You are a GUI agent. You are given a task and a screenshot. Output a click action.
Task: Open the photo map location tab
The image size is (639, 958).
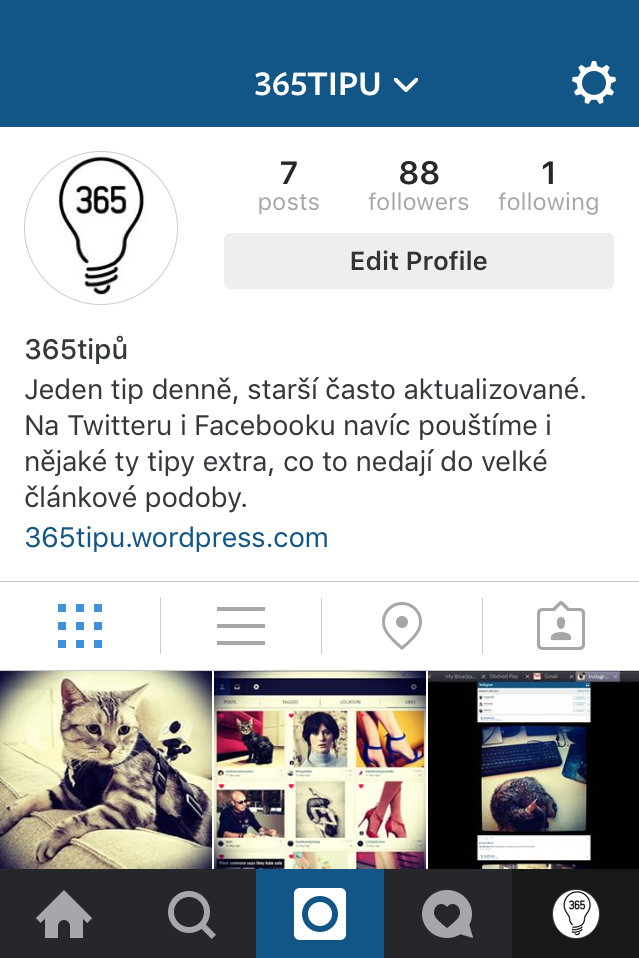[x=401, y=626]
